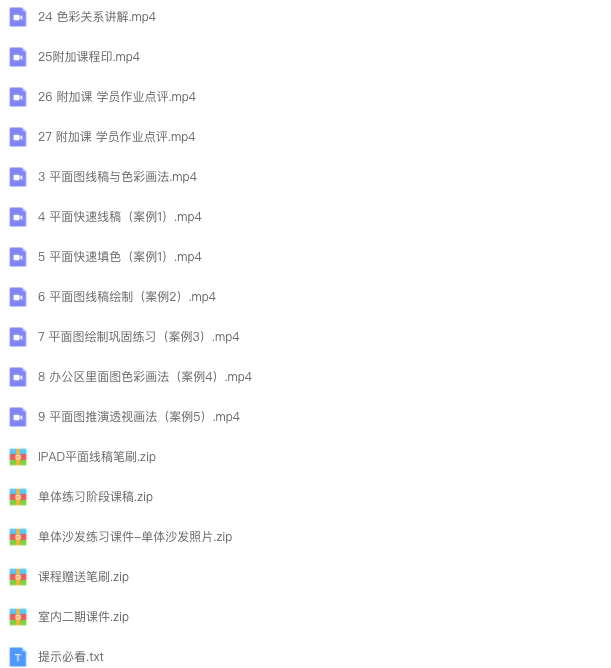Open 室内二期课件.zip archive
This screenshot has width=611, height=668.
(83, 617)
